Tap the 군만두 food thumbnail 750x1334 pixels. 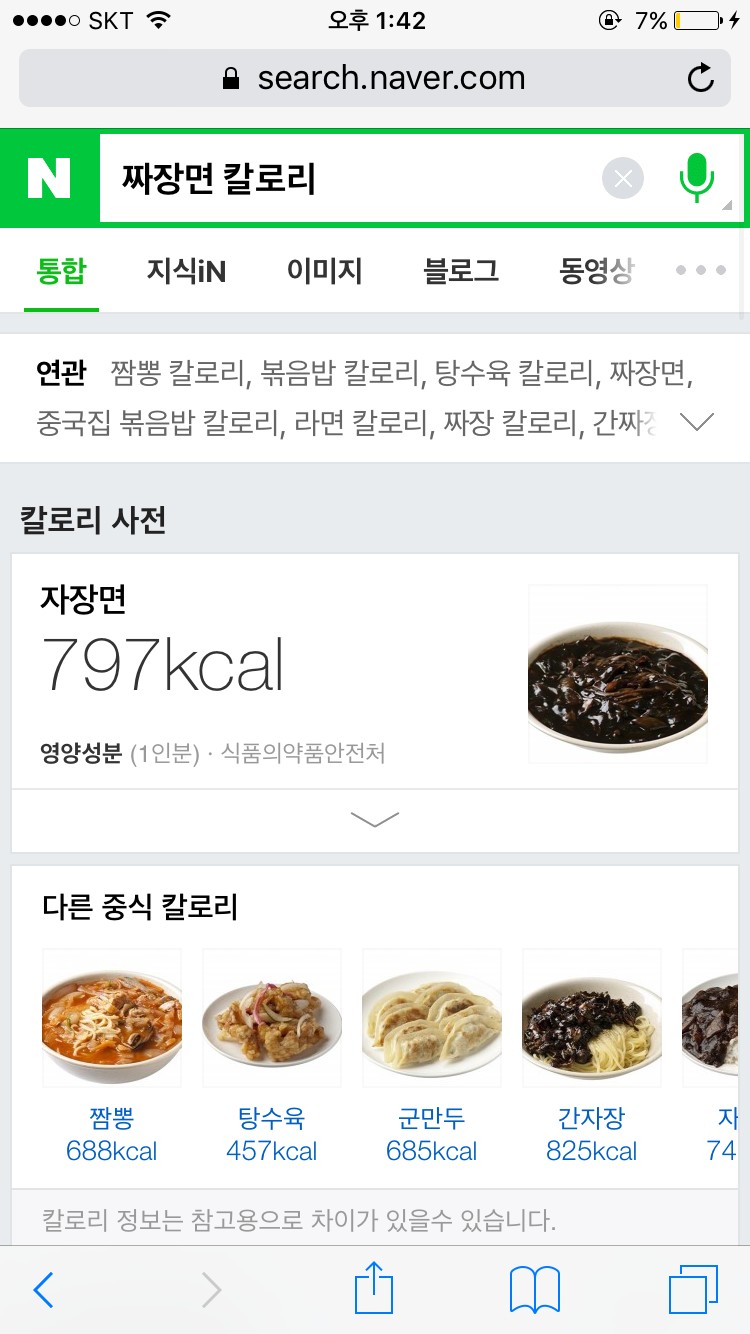coord(431,1017)
